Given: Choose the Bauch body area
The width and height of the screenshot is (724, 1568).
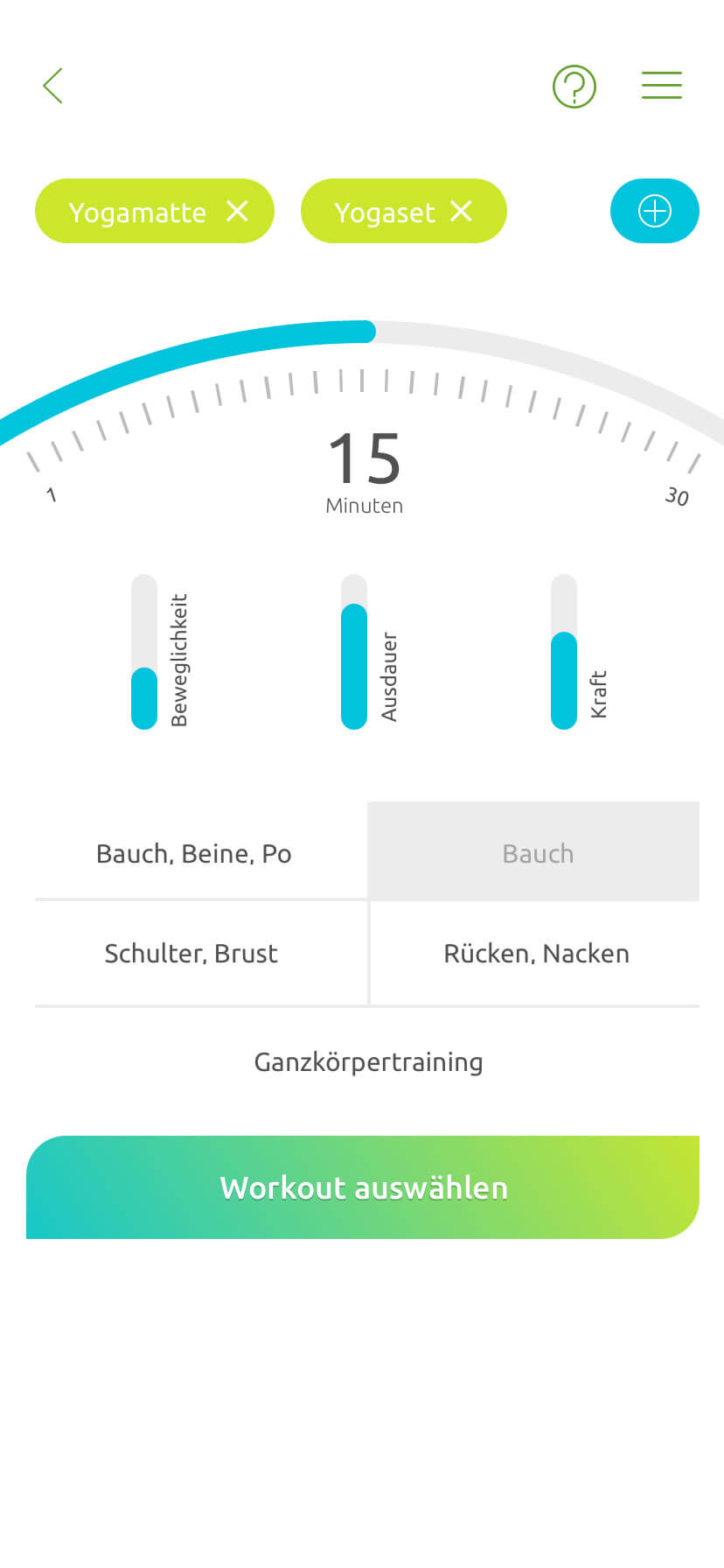Looking at the screenshot, I should coord(537,853).
